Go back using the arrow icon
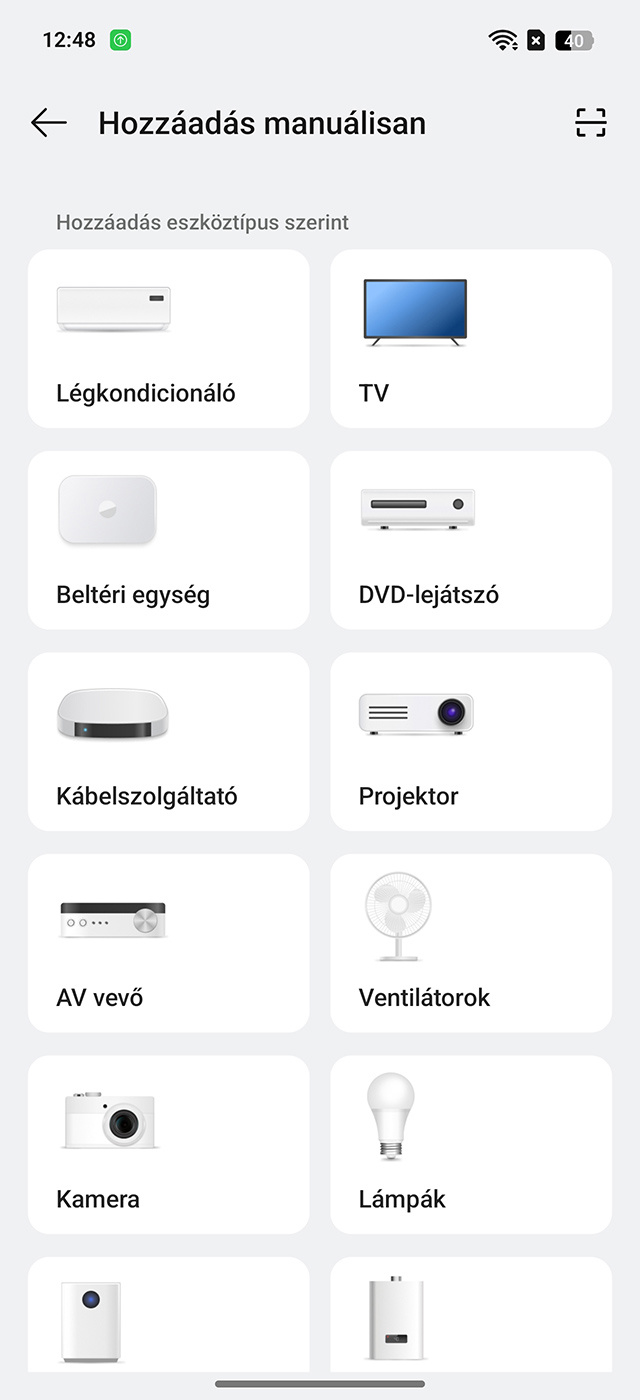This screenshot has width=640, height=1400. [x=49, y=123]
